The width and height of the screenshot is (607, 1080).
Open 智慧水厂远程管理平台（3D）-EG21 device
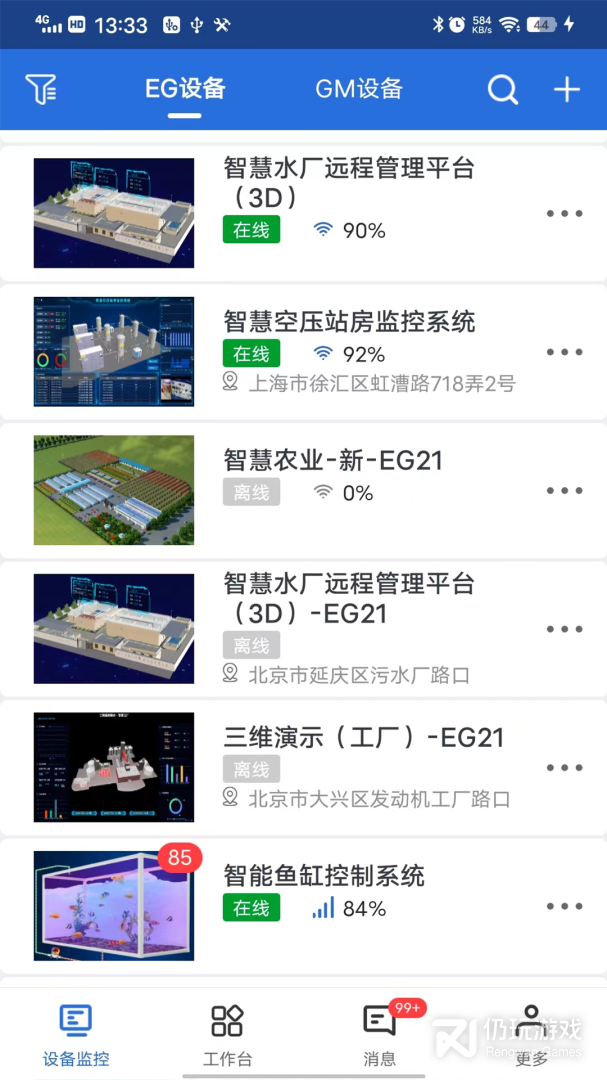point(348,597)
